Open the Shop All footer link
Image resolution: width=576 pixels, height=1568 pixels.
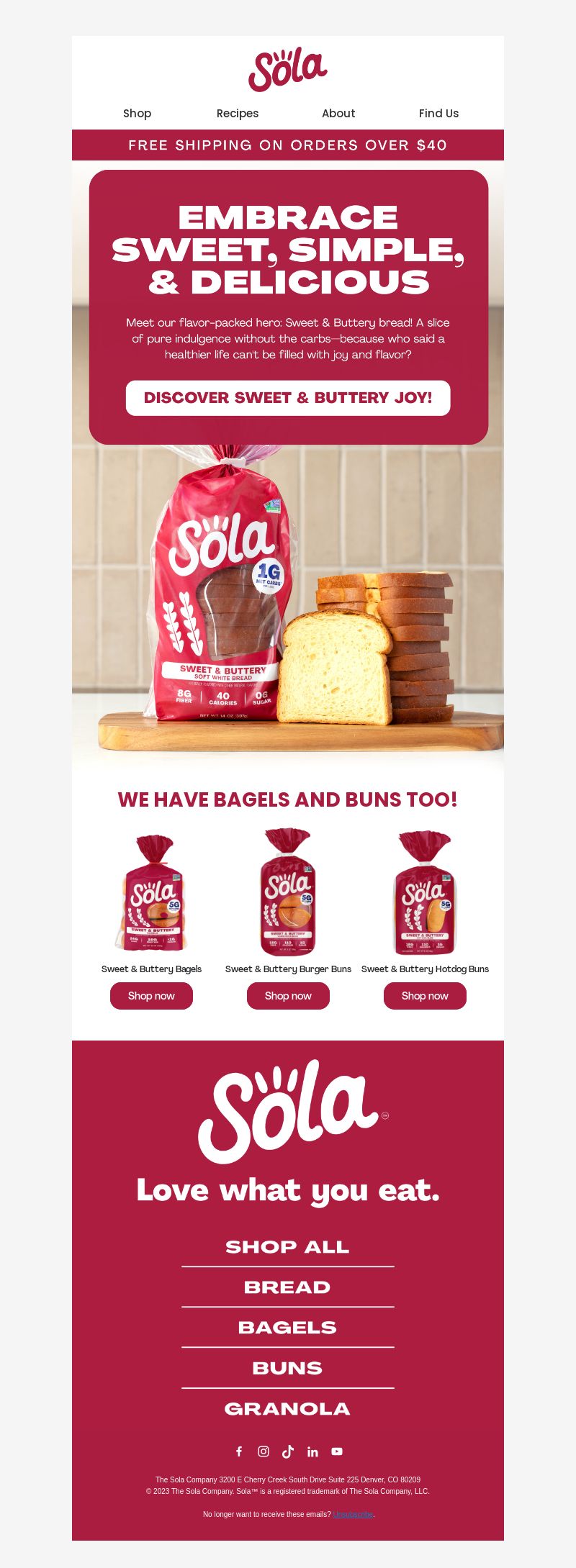287,1247
